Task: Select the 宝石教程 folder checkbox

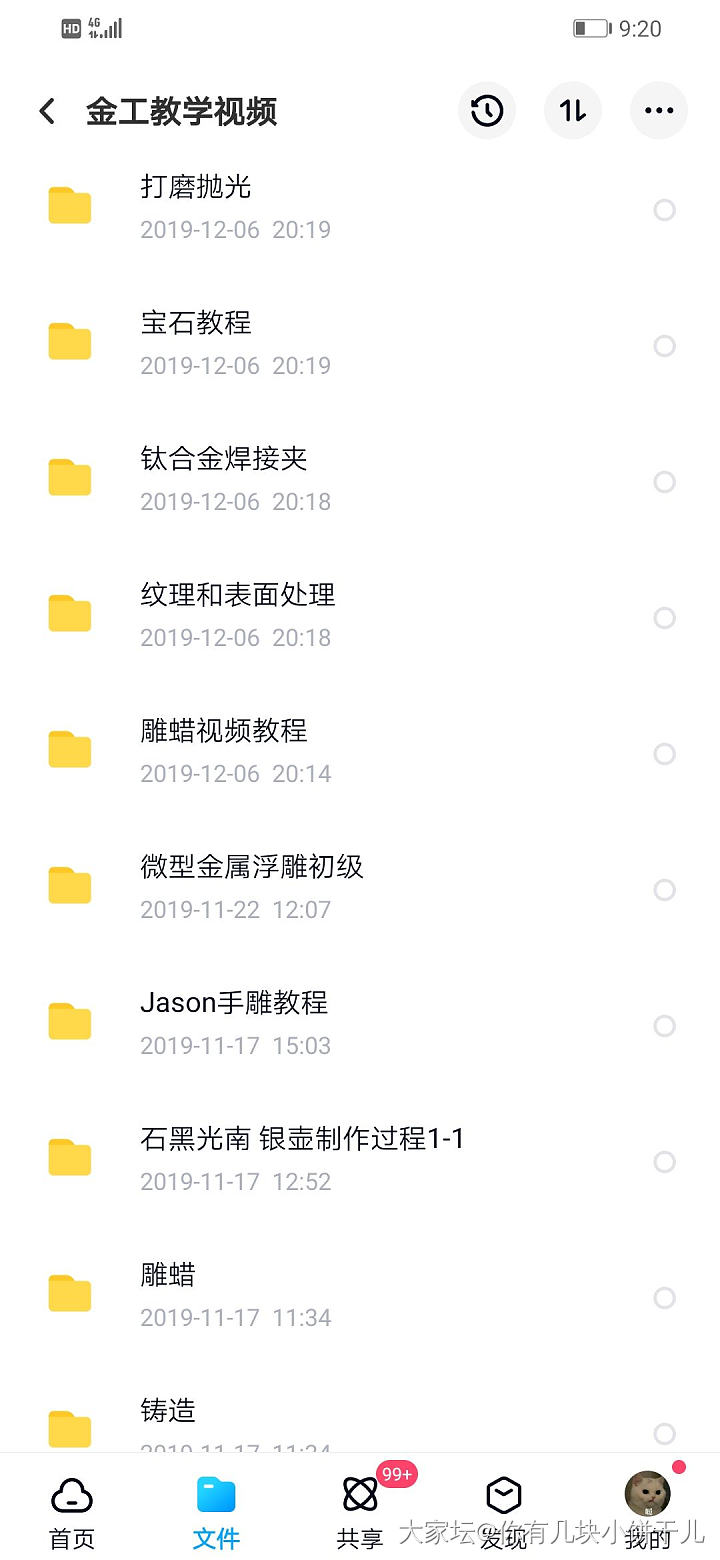Action: click(x=664, y=346)
